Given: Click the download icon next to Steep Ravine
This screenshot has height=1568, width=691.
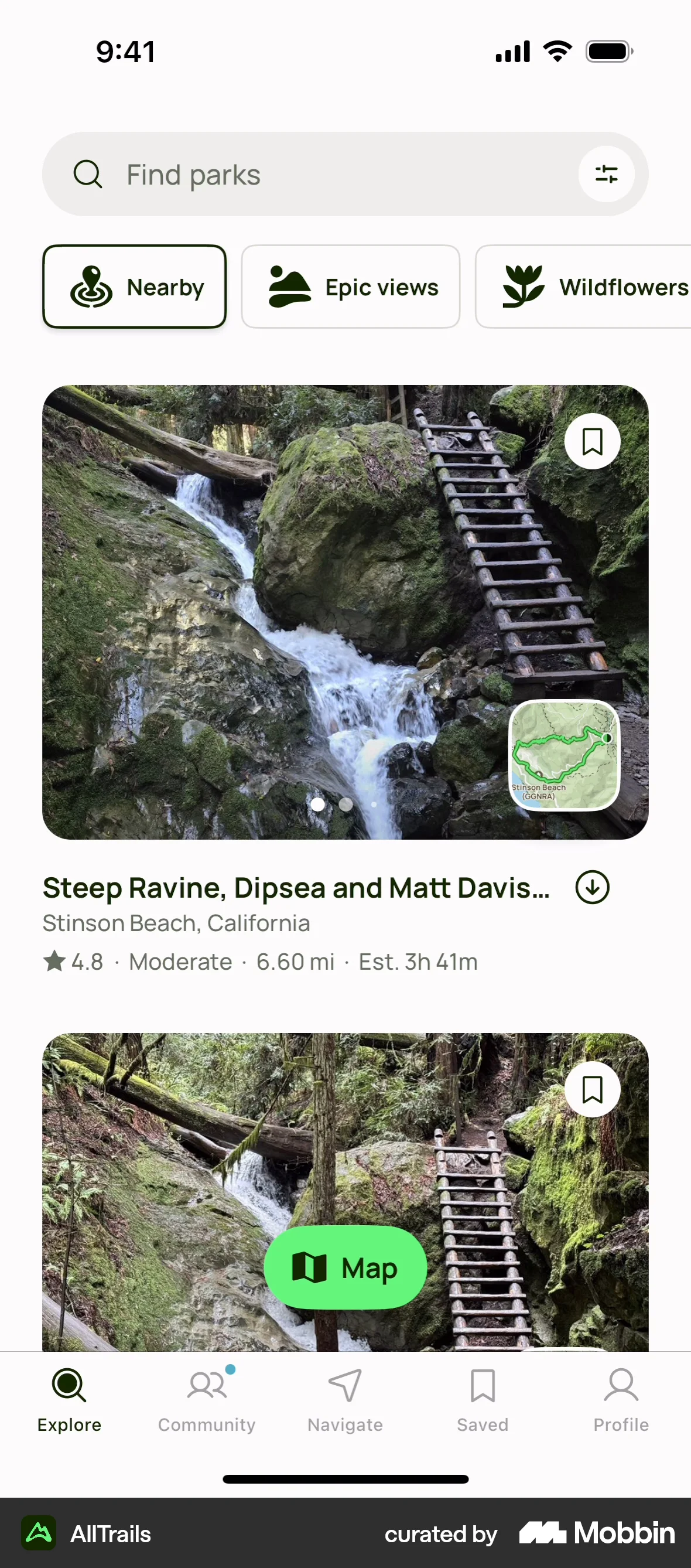Looking at the screenshot, I should click(591, 888).
